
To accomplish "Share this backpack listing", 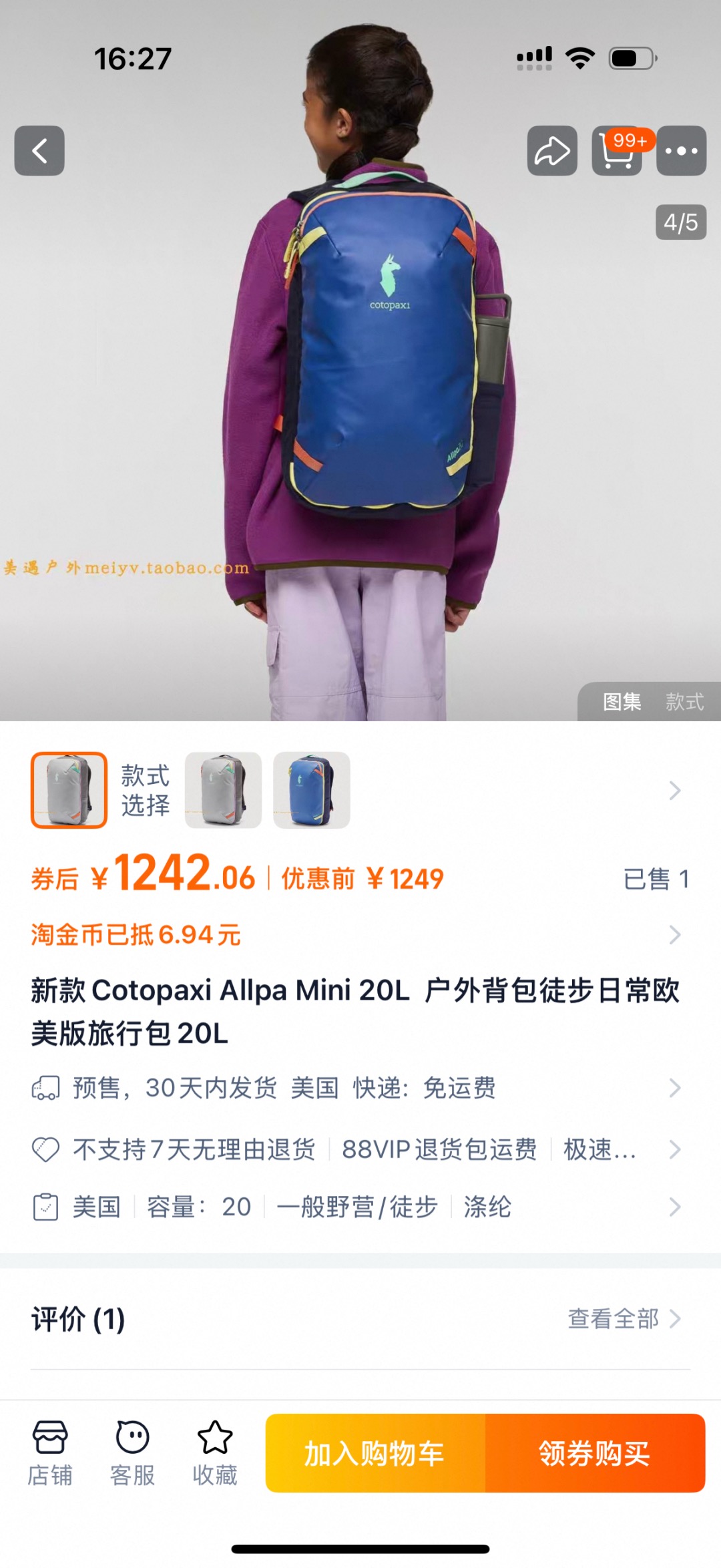I will tap(552, 151).
